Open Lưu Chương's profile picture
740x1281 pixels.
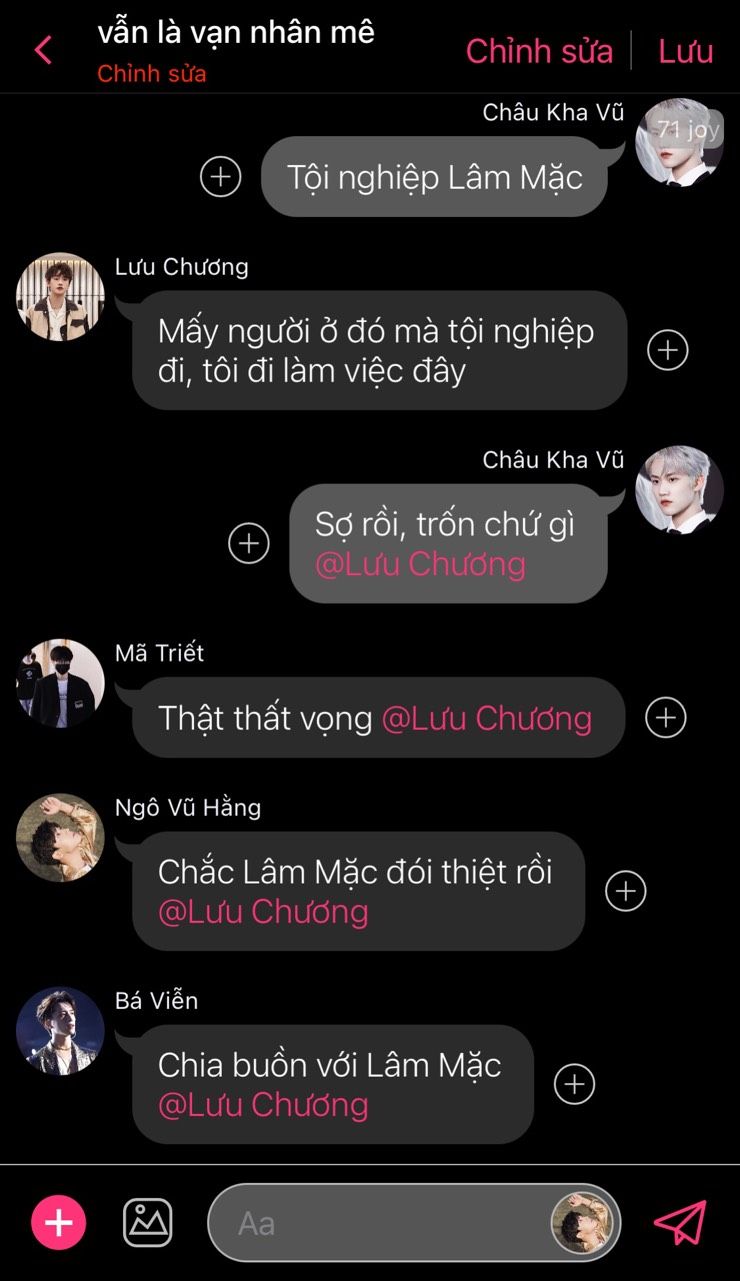click(x=60, y=297)
